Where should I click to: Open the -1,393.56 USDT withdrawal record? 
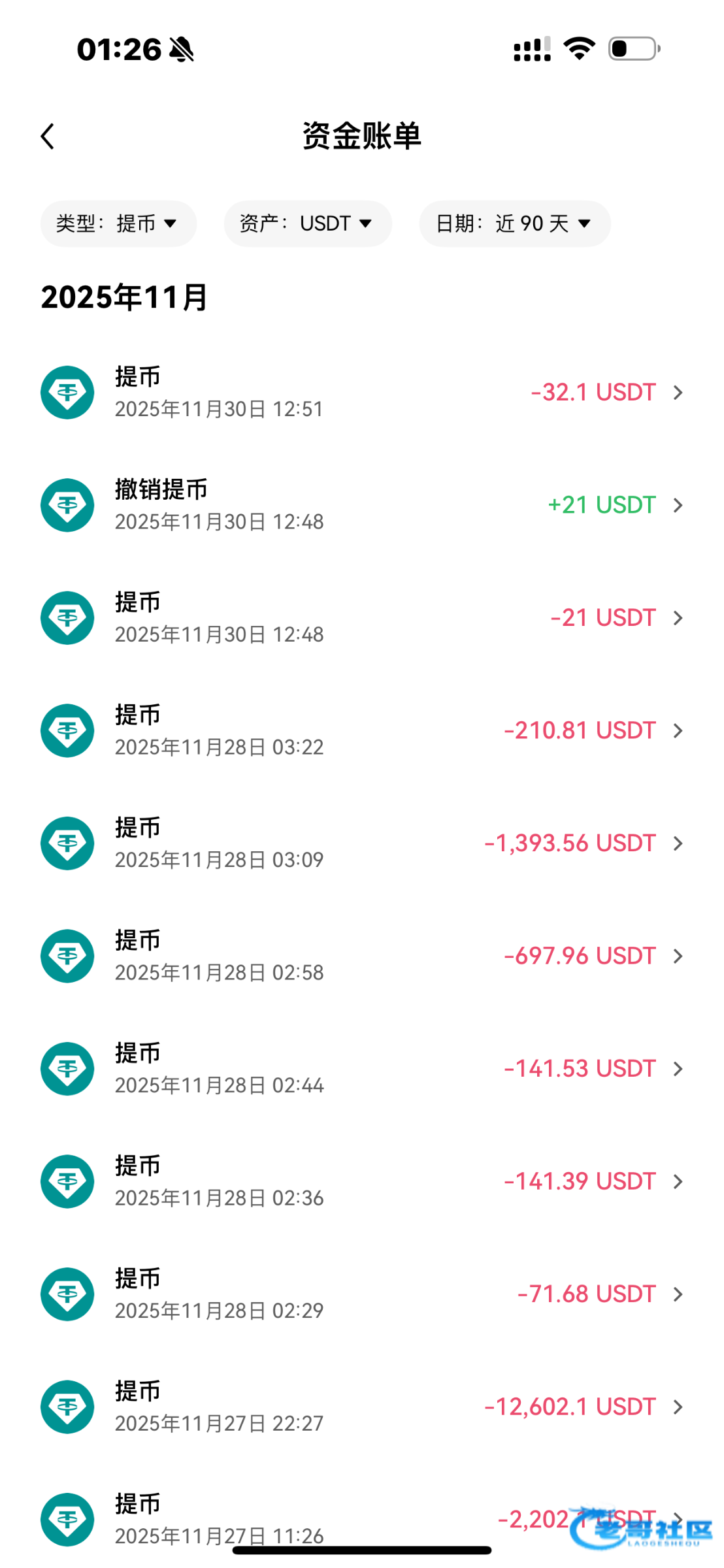click(361, 843)
